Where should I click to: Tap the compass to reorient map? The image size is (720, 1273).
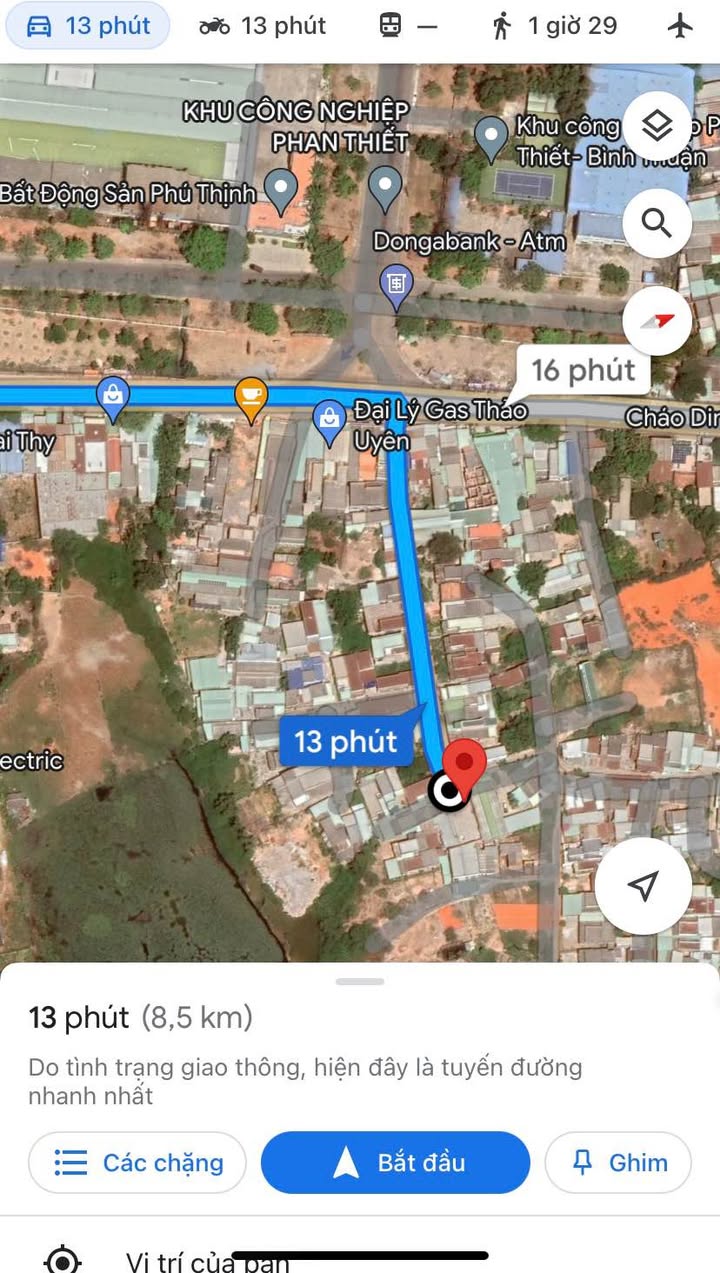point(657,320)
